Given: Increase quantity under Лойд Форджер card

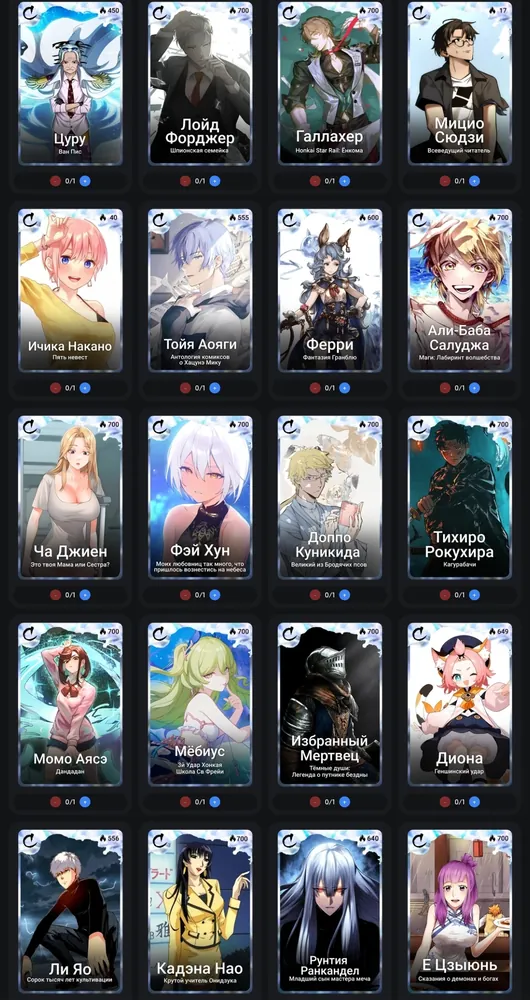Looking at the screenshot, I should [x=215, y=181].
